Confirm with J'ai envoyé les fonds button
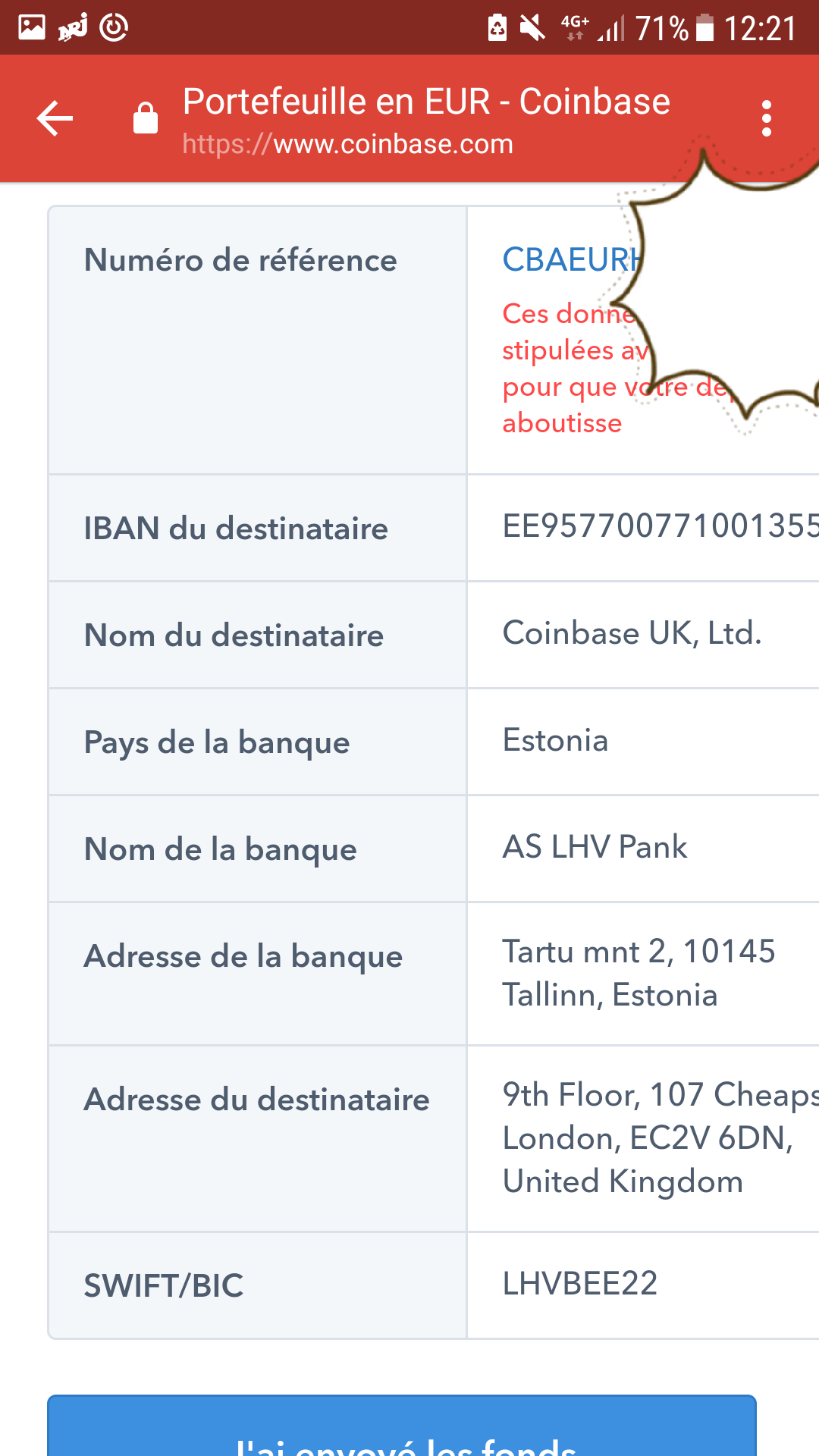 point(402,1426)
